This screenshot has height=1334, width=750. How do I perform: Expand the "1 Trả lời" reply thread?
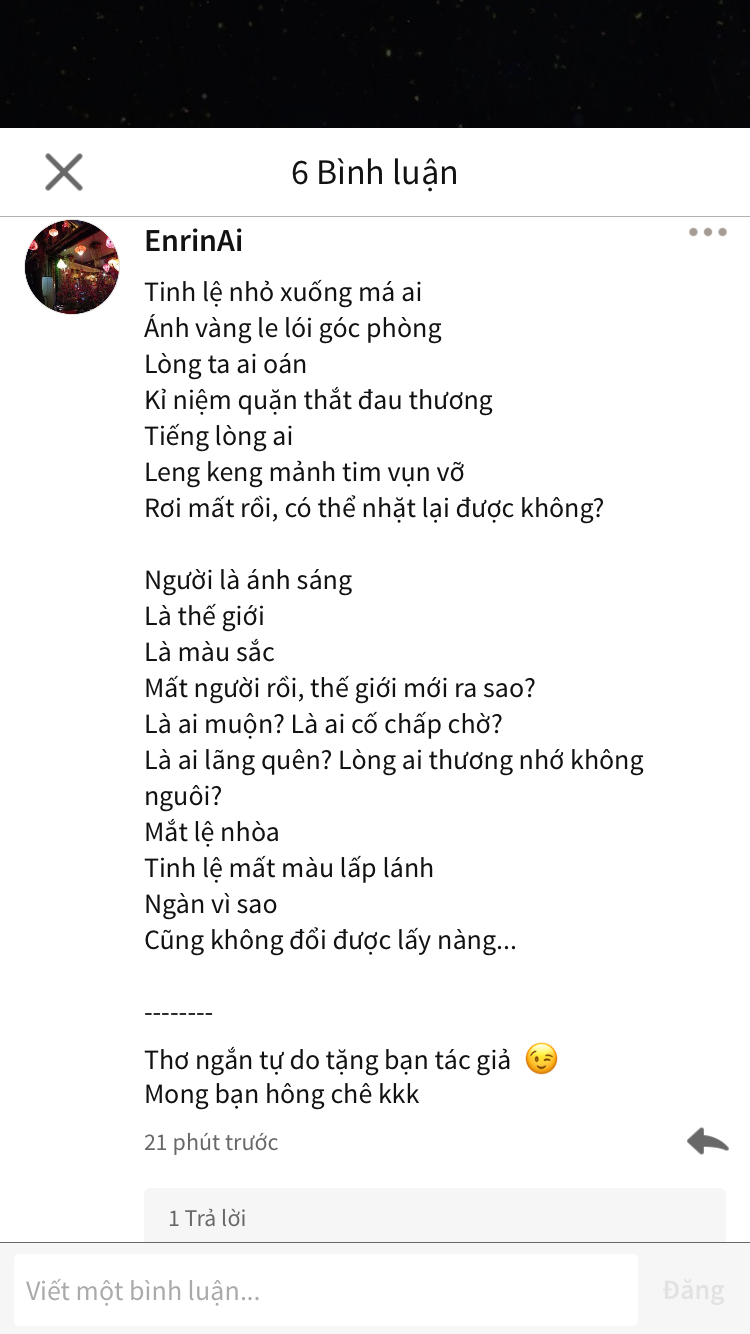pos(207,1217)
